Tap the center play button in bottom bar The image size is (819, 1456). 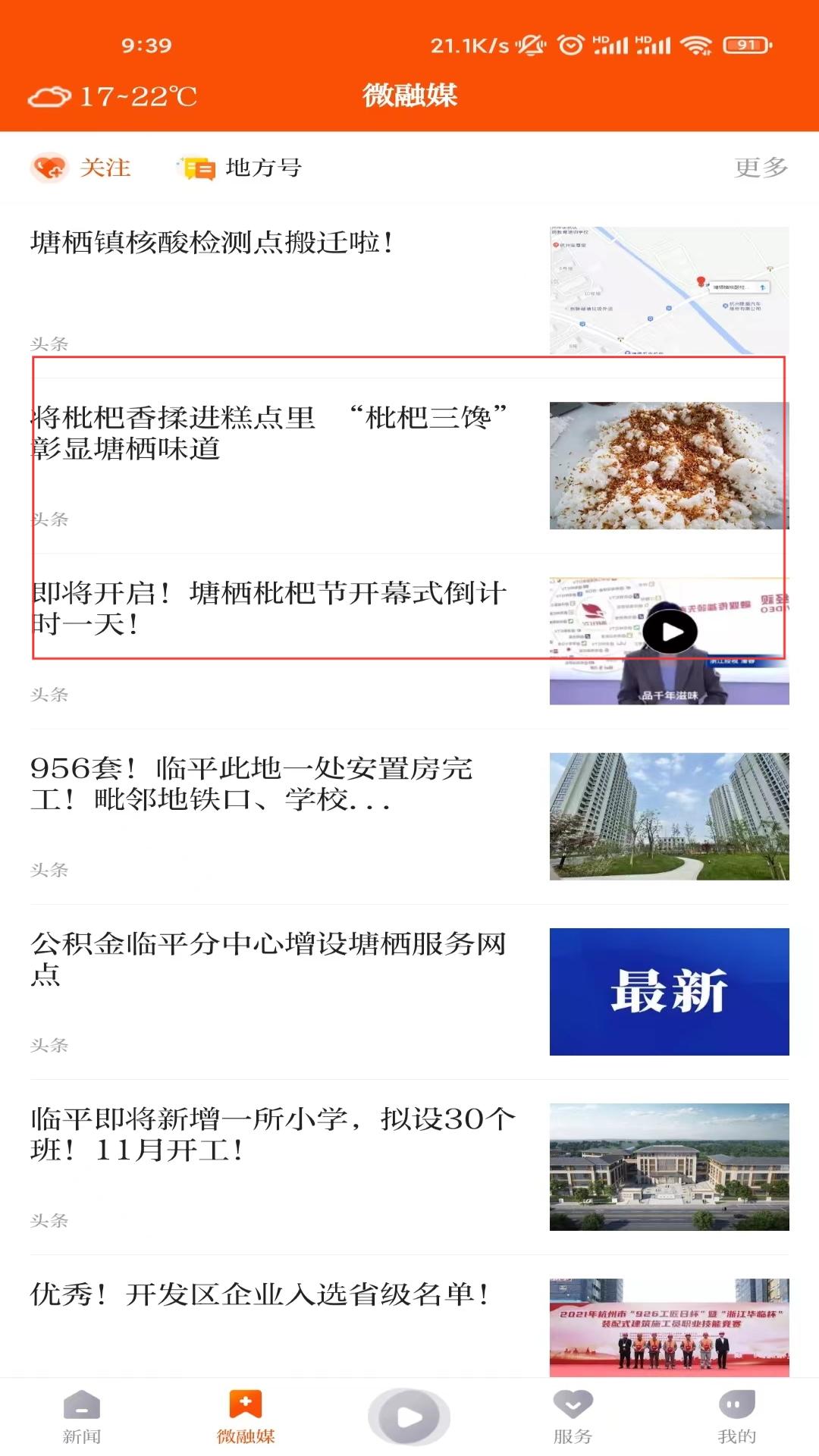click(409, 1416)
